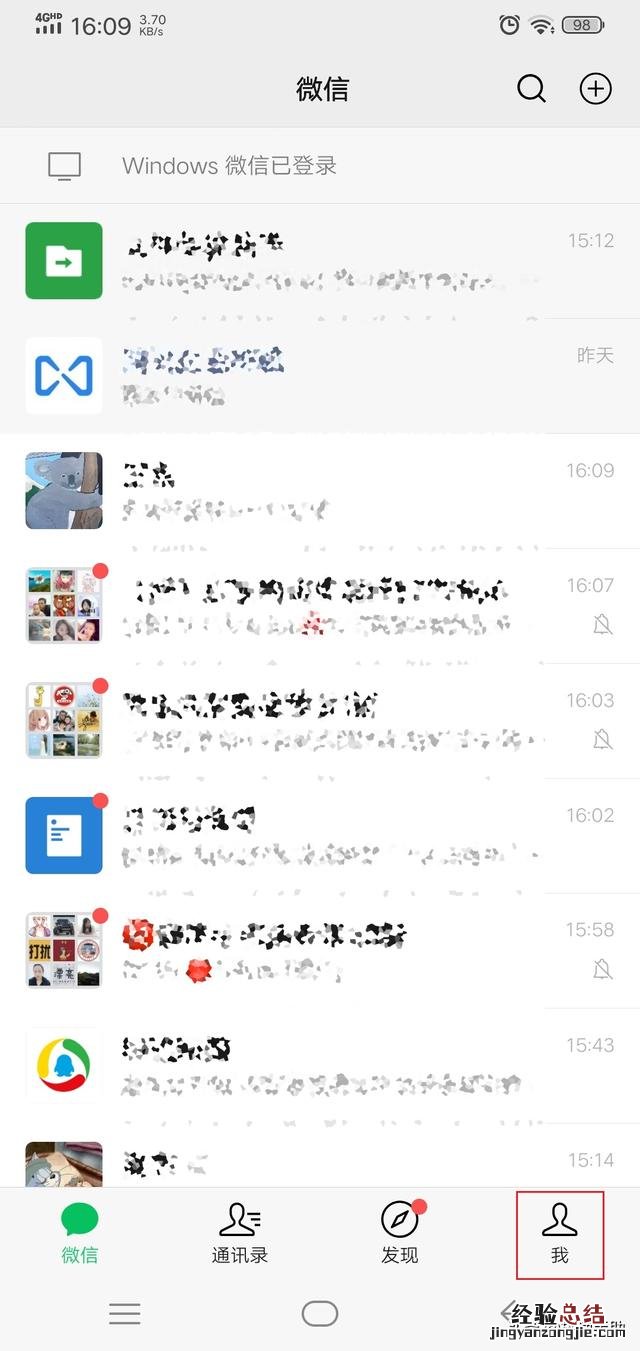Open the system recent apps menu button
This screenshot has height=1351, width=640.
pyautogui.click(x=125, y=1313)
